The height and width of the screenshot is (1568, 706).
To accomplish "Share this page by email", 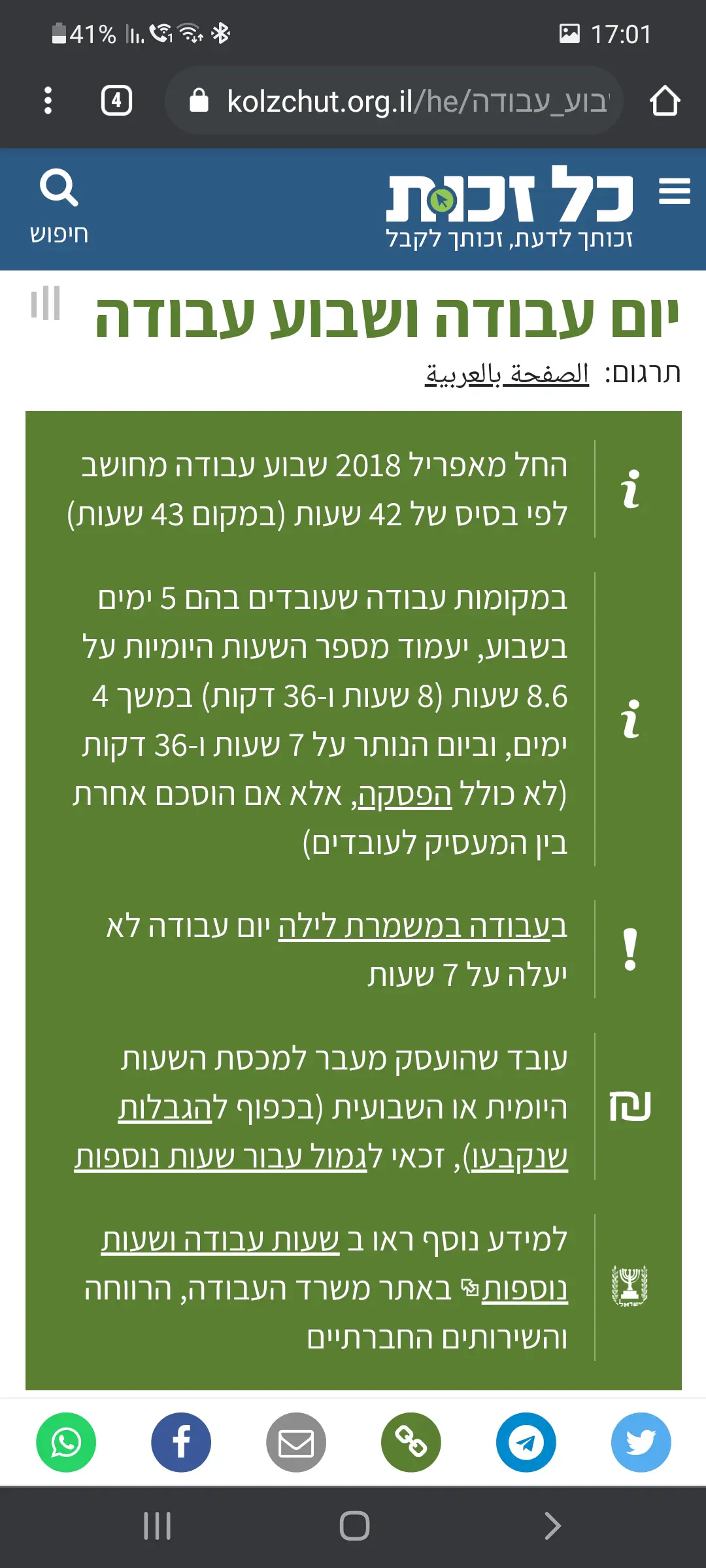I will click(x=296, y=1442).
